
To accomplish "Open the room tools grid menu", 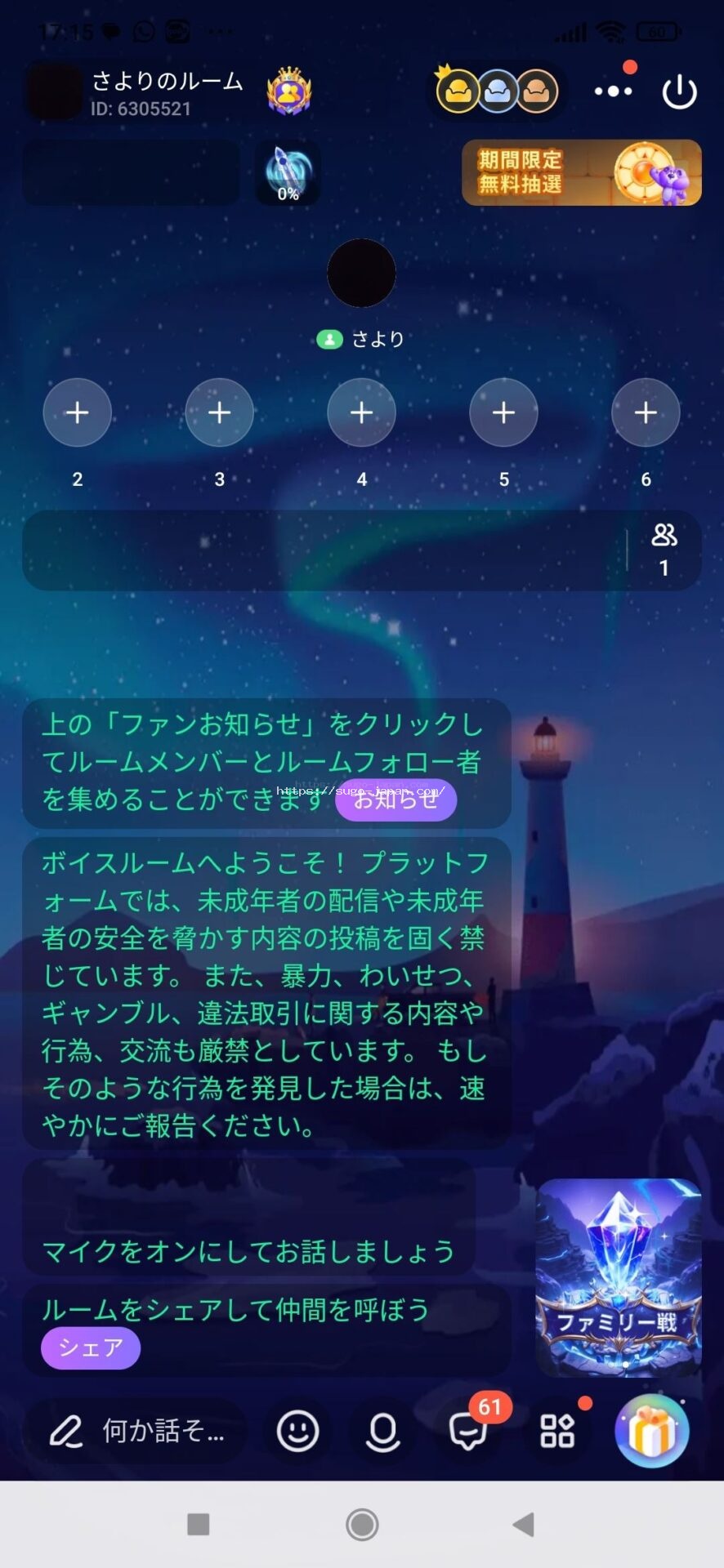I will pyautogui.click(x=557, y=1431).
